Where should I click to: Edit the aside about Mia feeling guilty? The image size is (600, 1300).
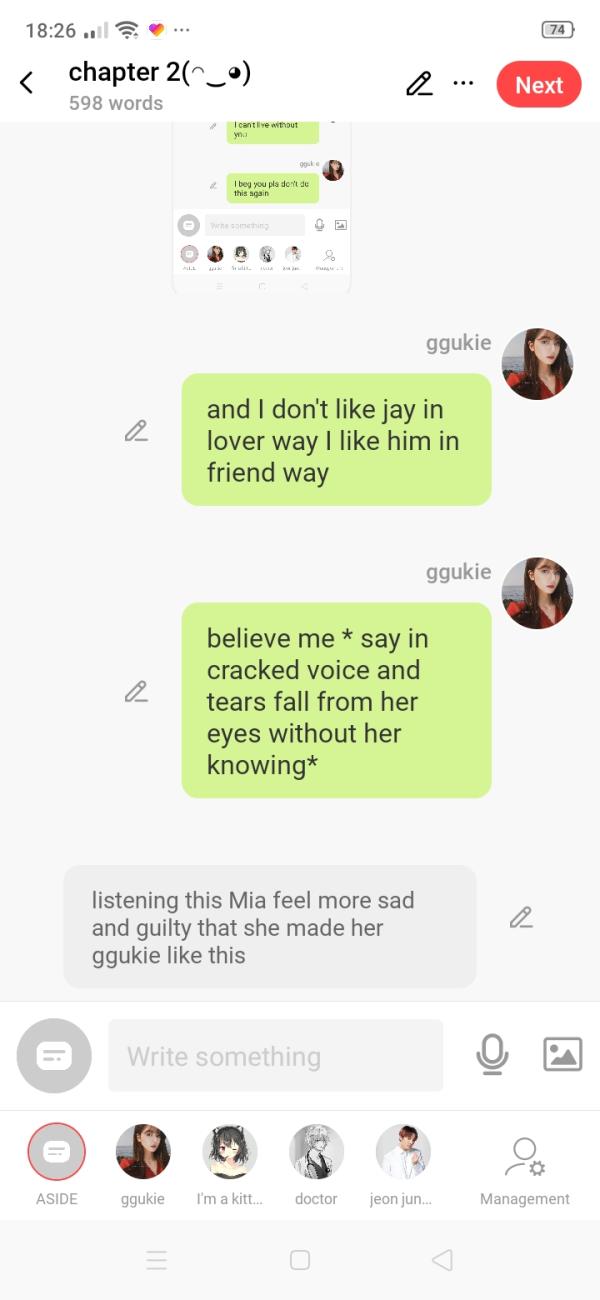click(x=520, y=917)
